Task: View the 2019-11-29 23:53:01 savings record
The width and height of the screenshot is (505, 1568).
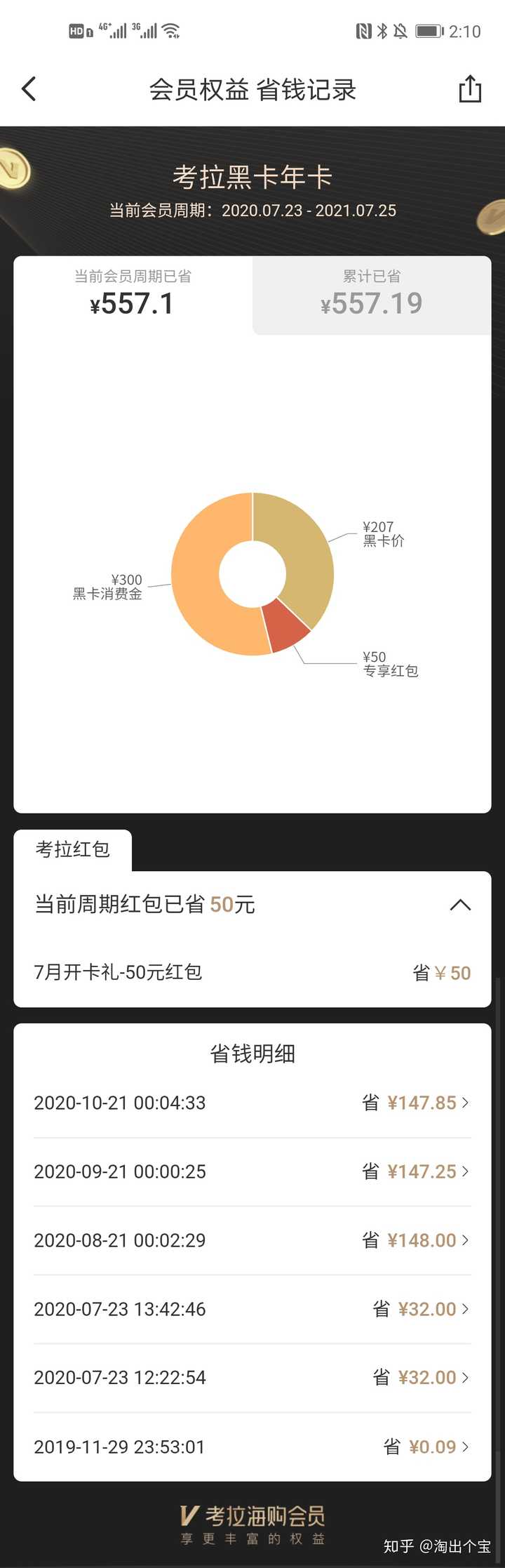Action: click(252, 1447)
